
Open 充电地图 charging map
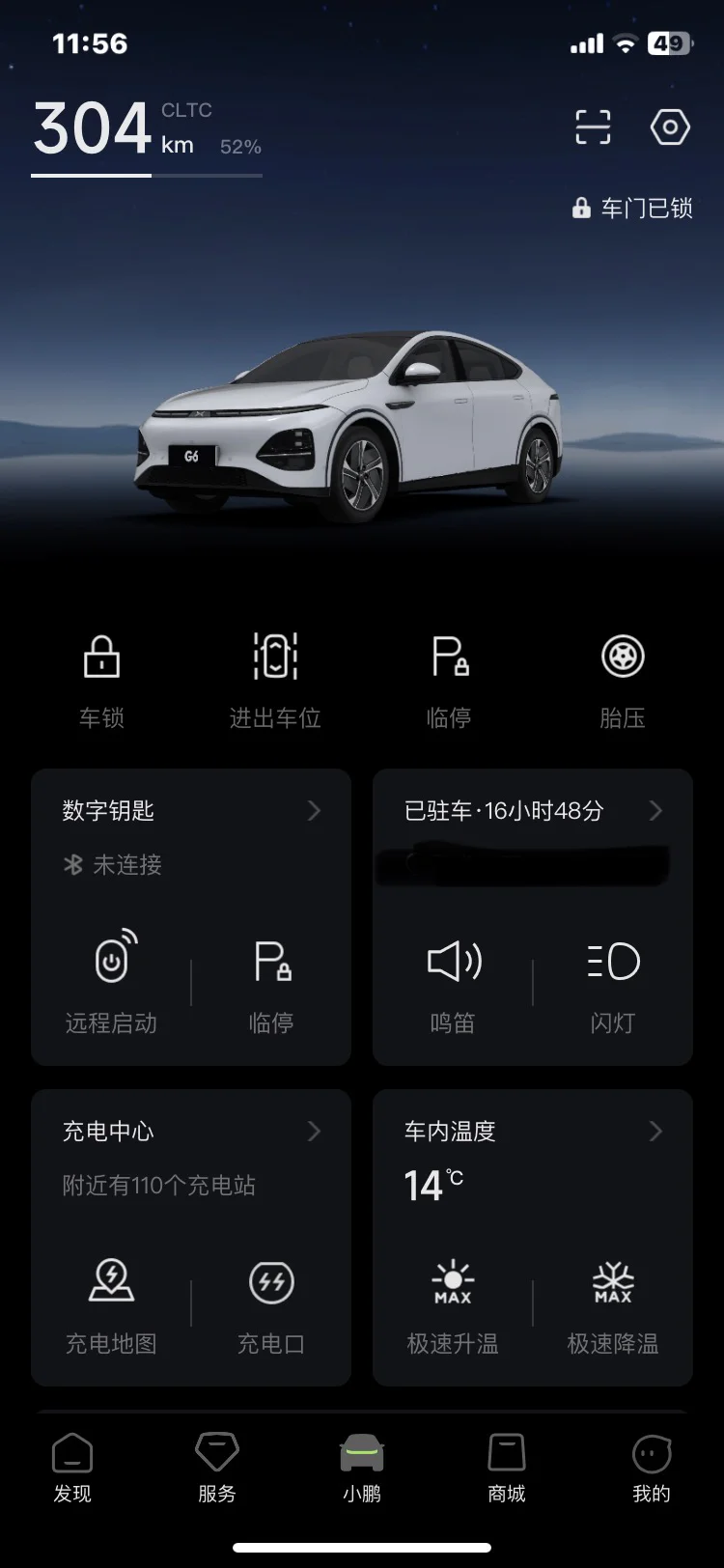coord(111,1305)
